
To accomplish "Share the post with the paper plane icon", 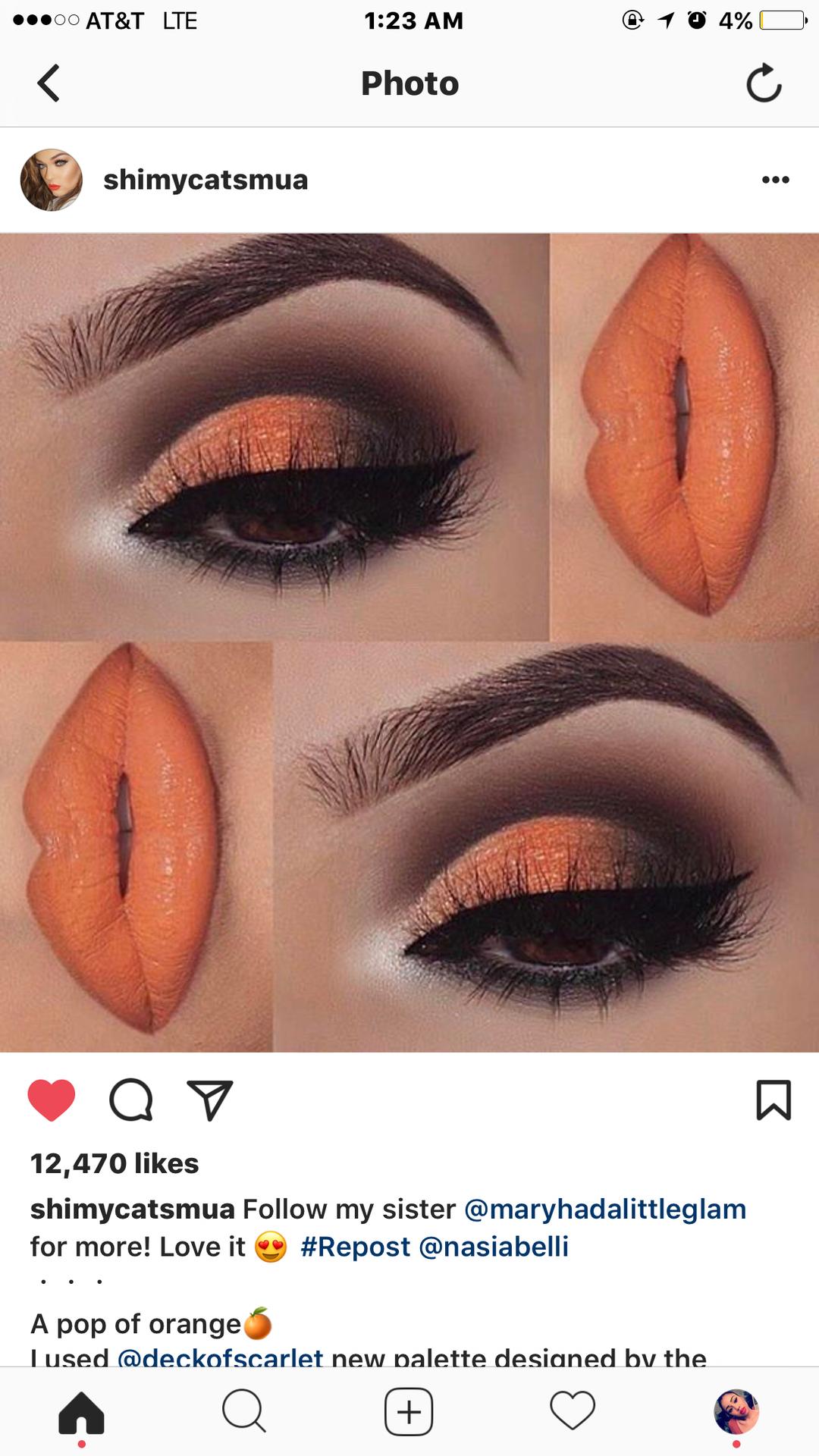I will 209,1100.
